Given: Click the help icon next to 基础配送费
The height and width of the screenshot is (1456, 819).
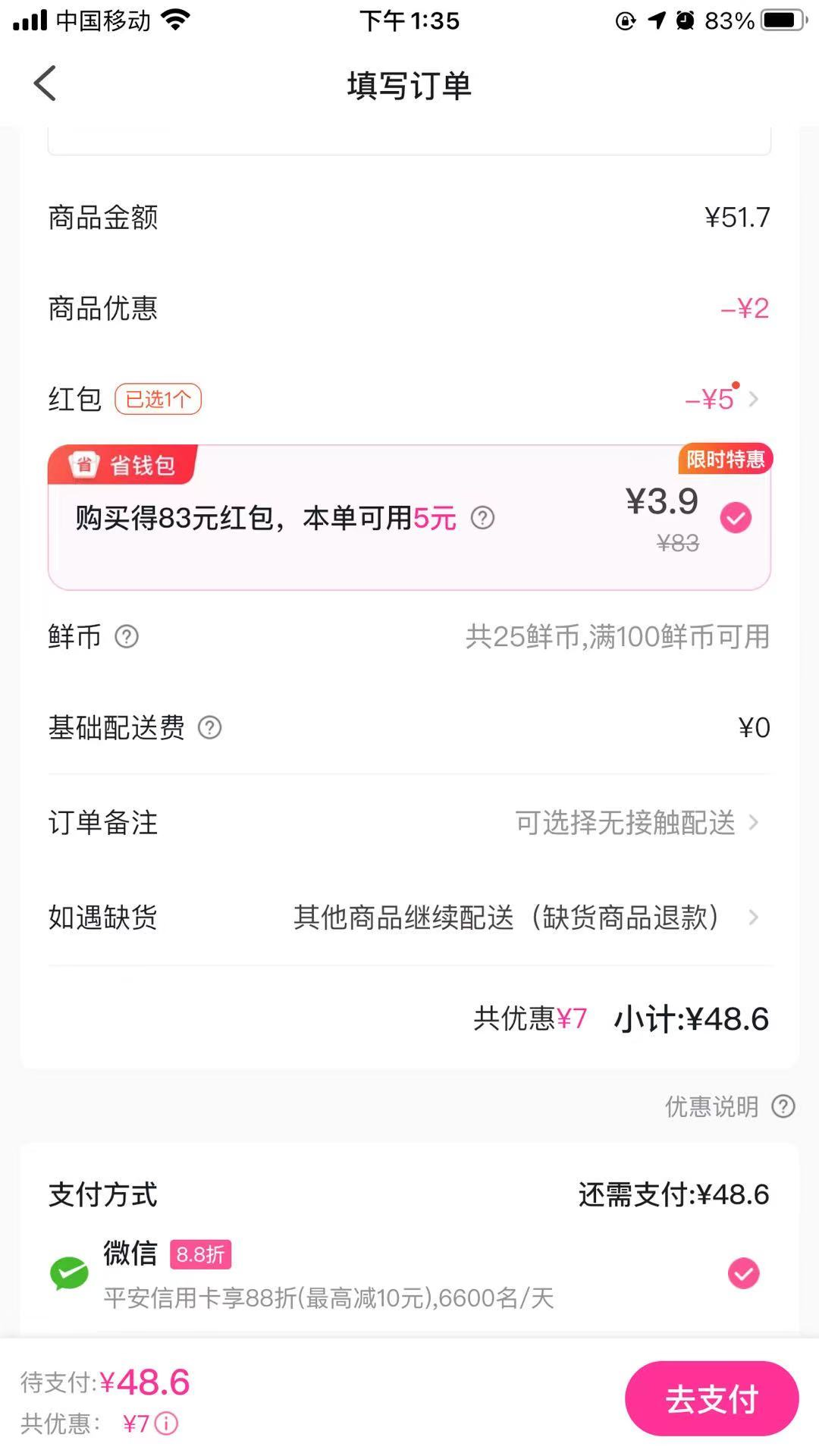Looking at the screenshot, I should (211, 728).
